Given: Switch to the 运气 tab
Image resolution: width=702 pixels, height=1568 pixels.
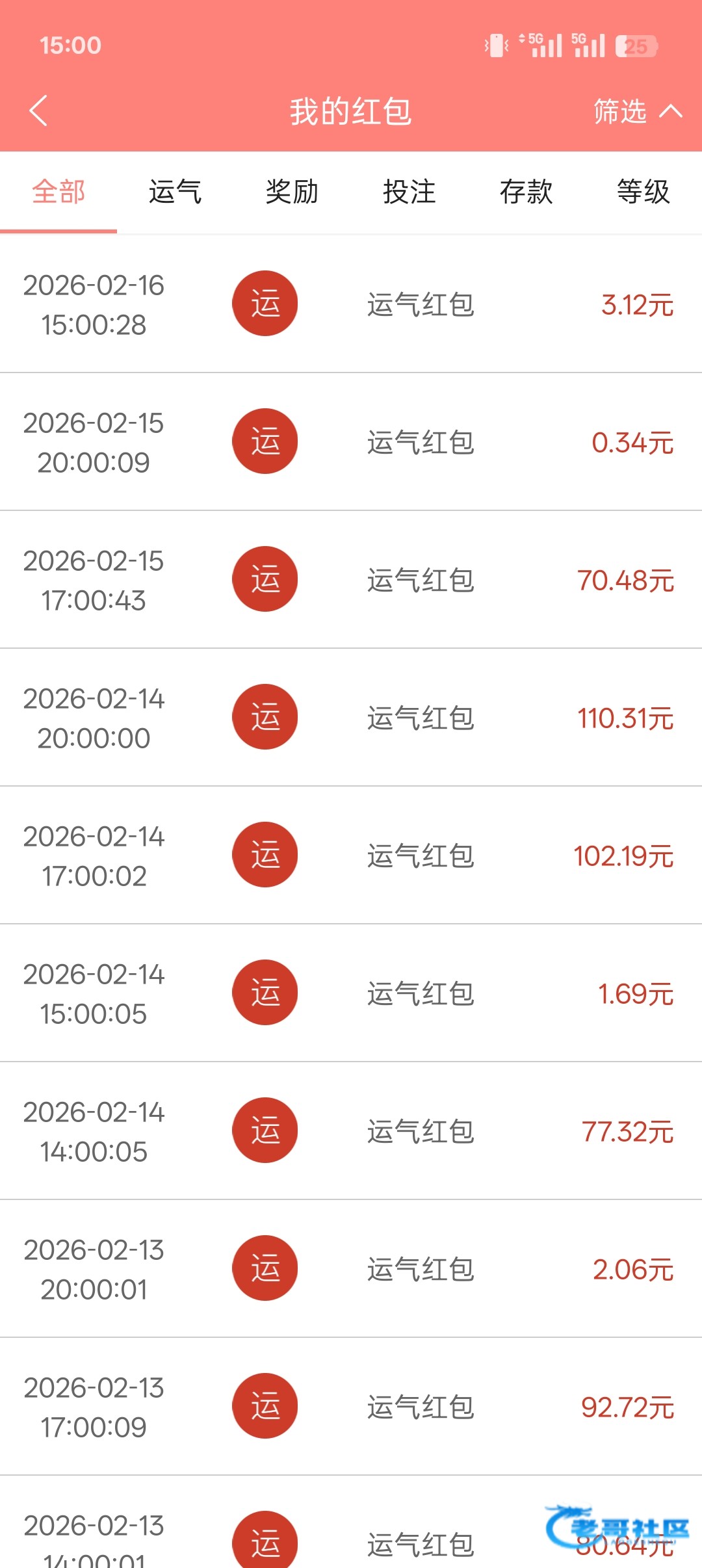Looking at the screenshot, I should (175, 192).
